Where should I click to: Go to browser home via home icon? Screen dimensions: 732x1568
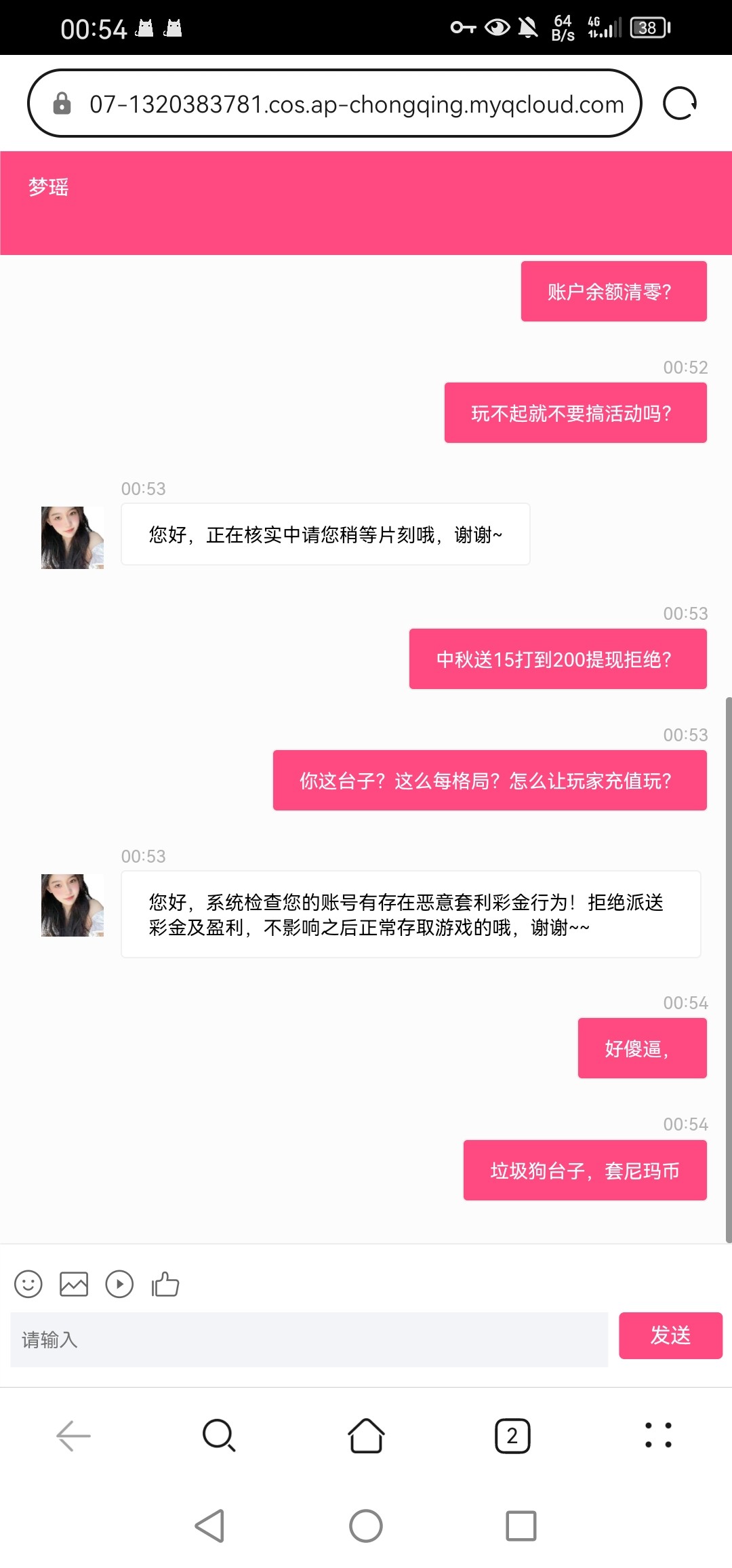coord(366,1436)
